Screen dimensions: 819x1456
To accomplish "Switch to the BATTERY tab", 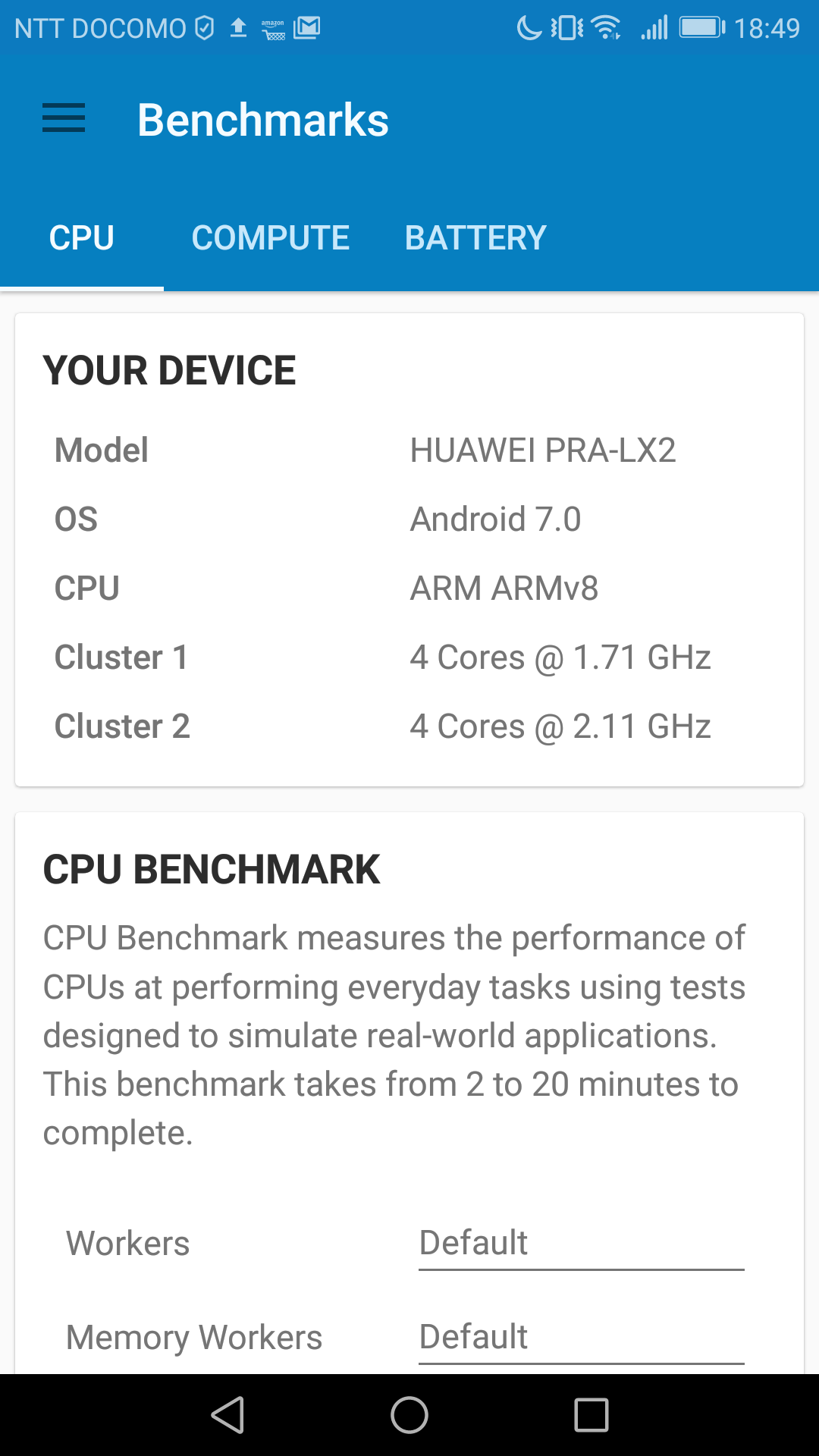I will pyautogui.click(x=475, y=238).
